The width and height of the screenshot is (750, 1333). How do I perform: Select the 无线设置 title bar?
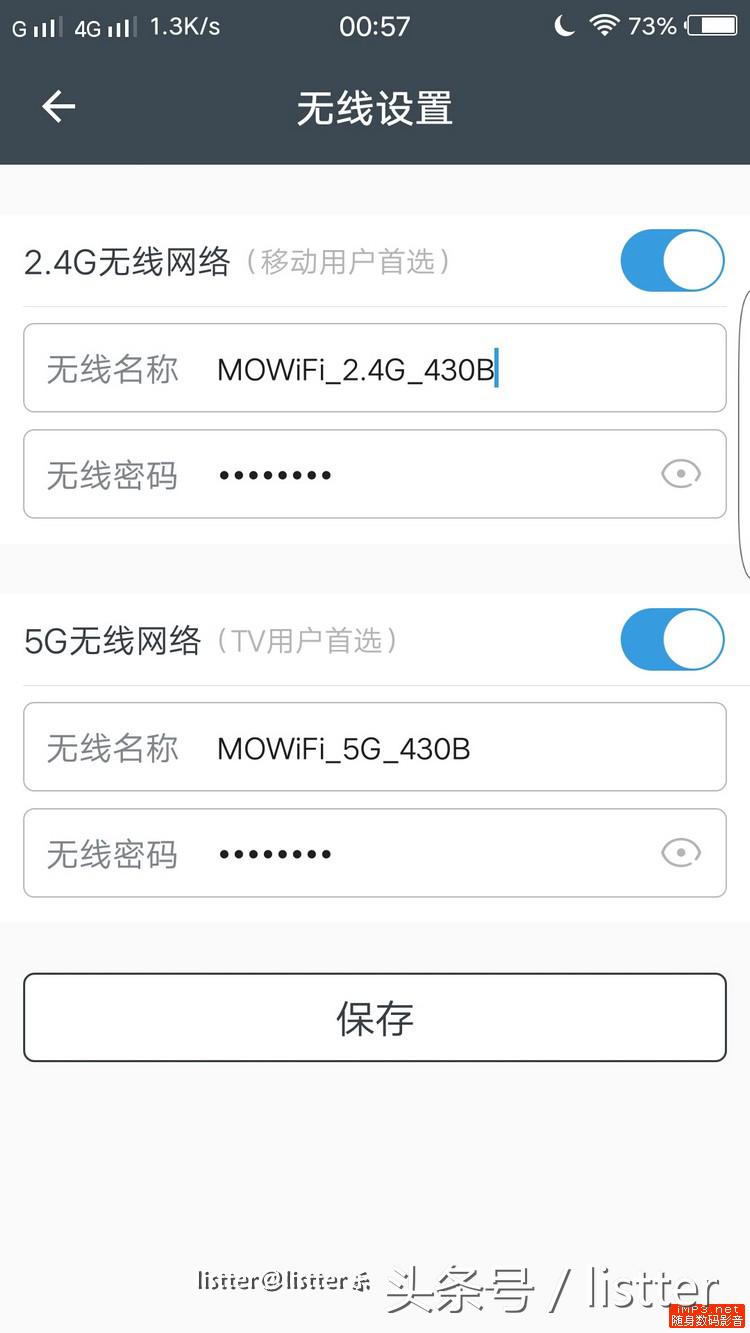(375, 106)
